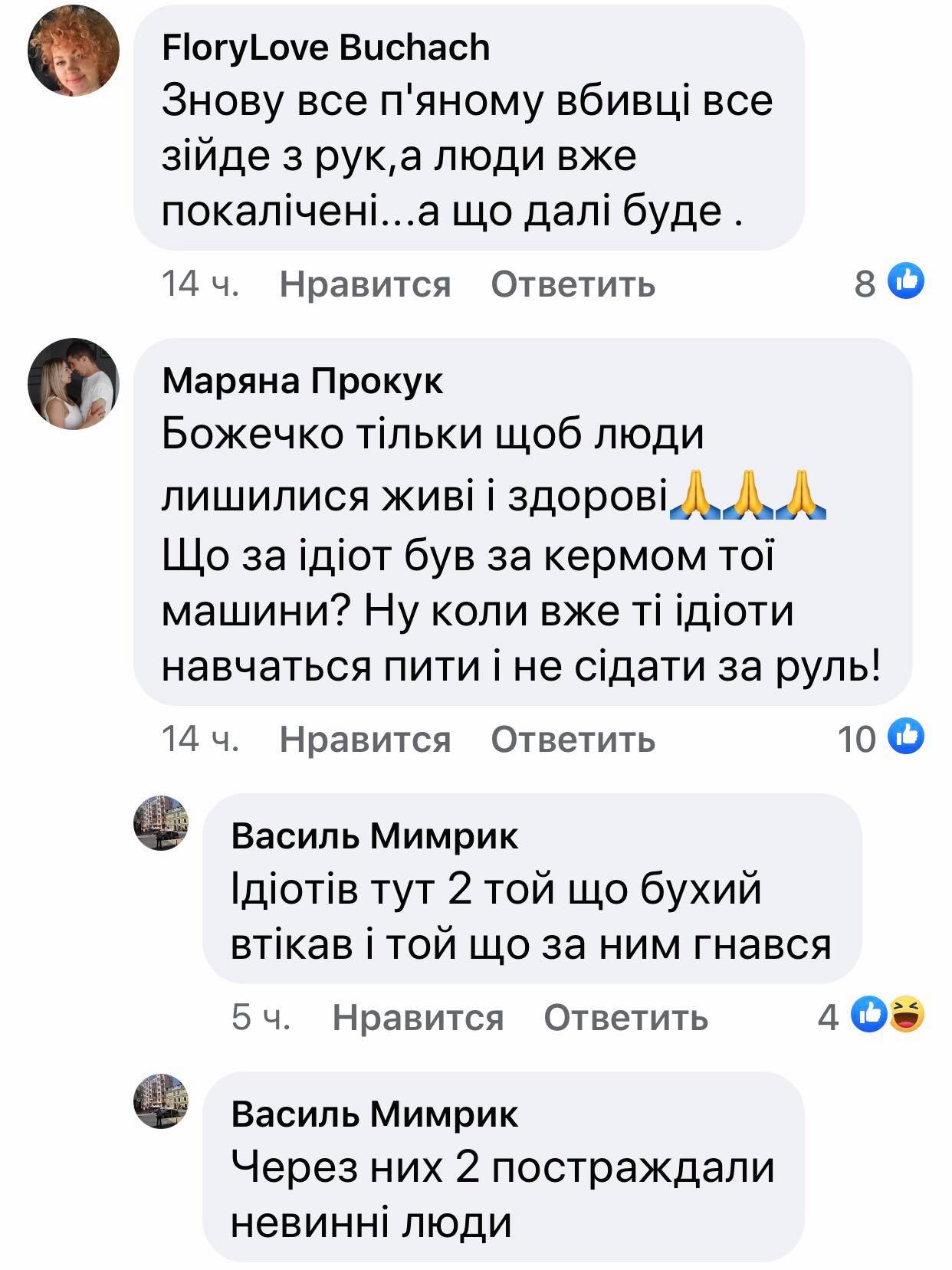Reply to FloryLove Buchach's comment
The height and width of the screenshot is (1270, 952).
pyautogui.click(x=573, y=285)
